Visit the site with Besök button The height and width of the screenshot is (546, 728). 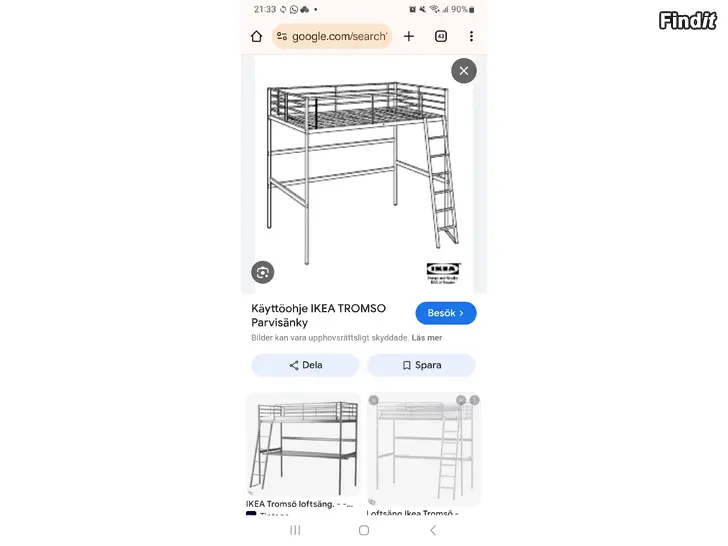pos(446,313)
